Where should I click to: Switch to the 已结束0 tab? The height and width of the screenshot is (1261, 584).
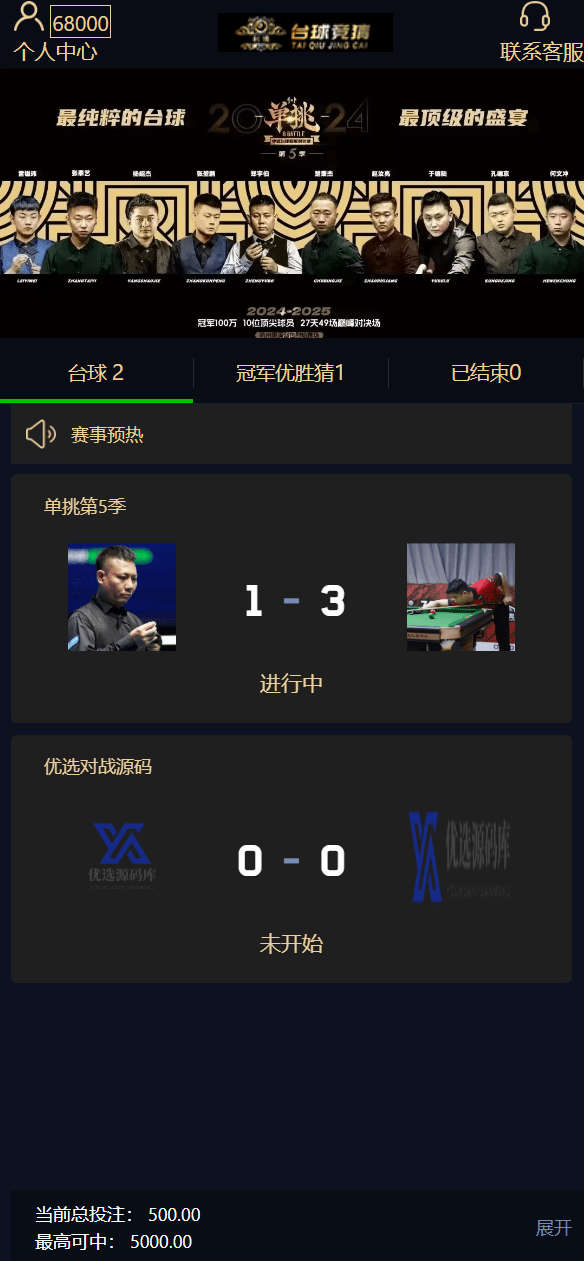pos(486,373)
